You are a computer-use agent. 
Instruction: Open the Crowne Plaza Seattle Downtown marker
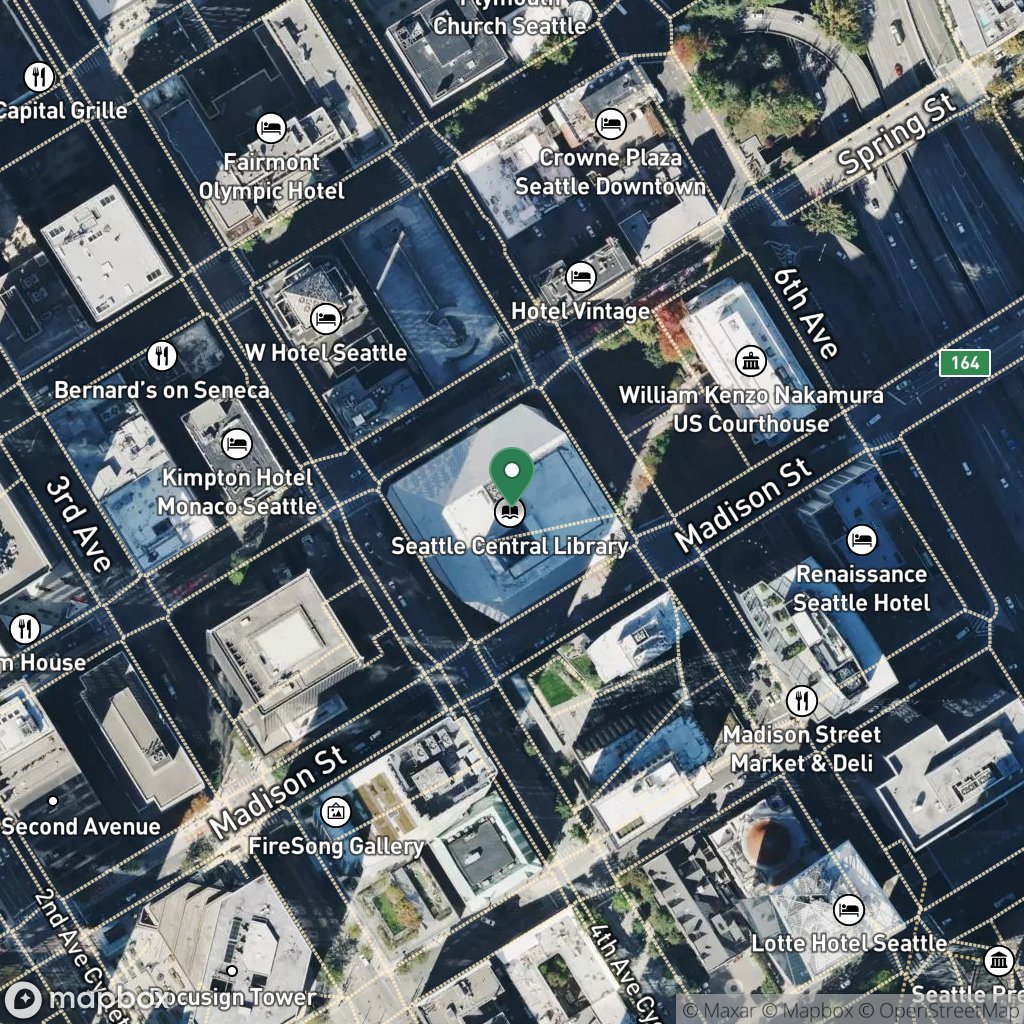click(611, 123)
